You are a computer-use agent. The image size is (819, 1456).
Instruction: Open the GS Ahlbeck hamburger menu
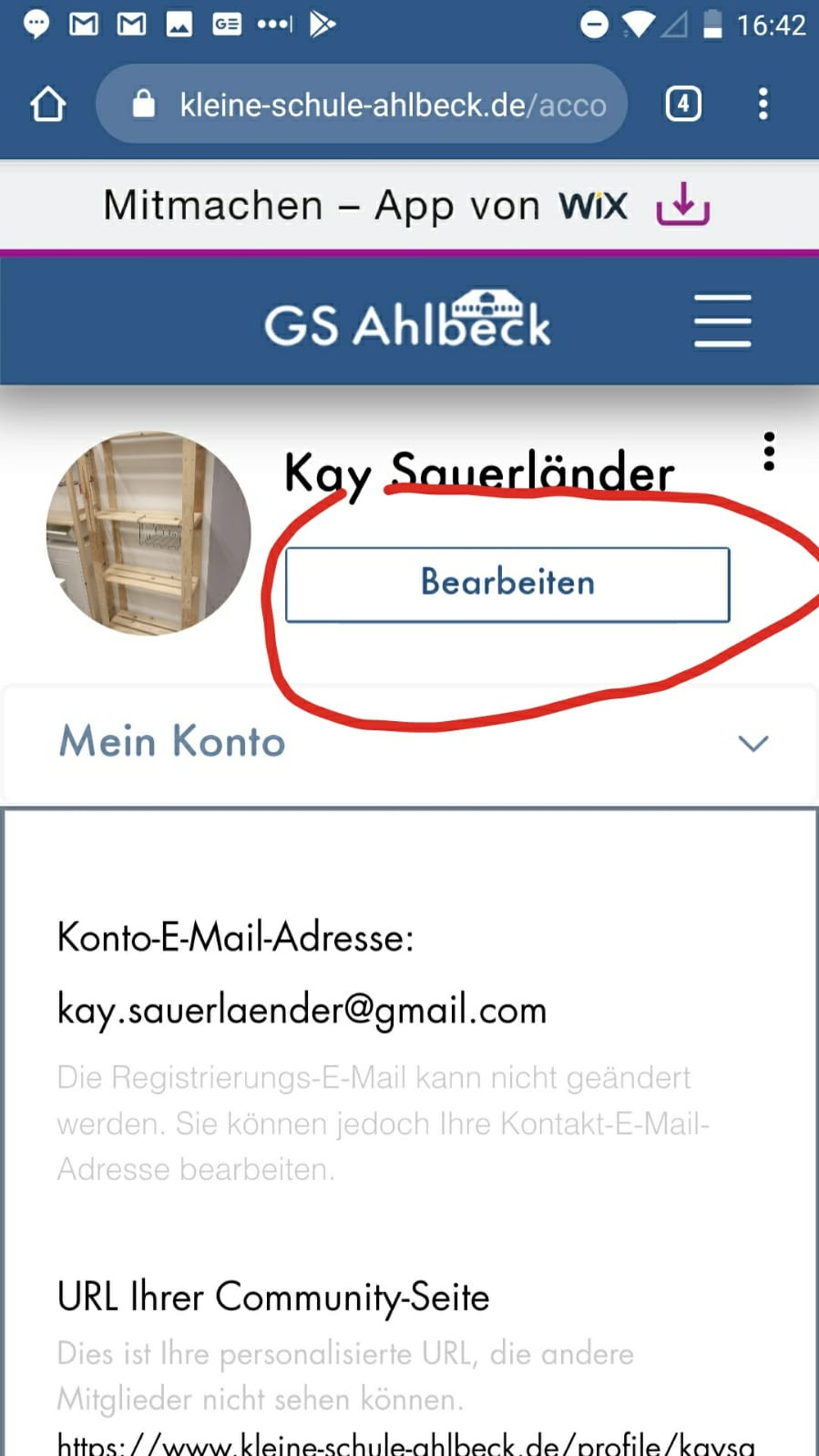(722, 321)
